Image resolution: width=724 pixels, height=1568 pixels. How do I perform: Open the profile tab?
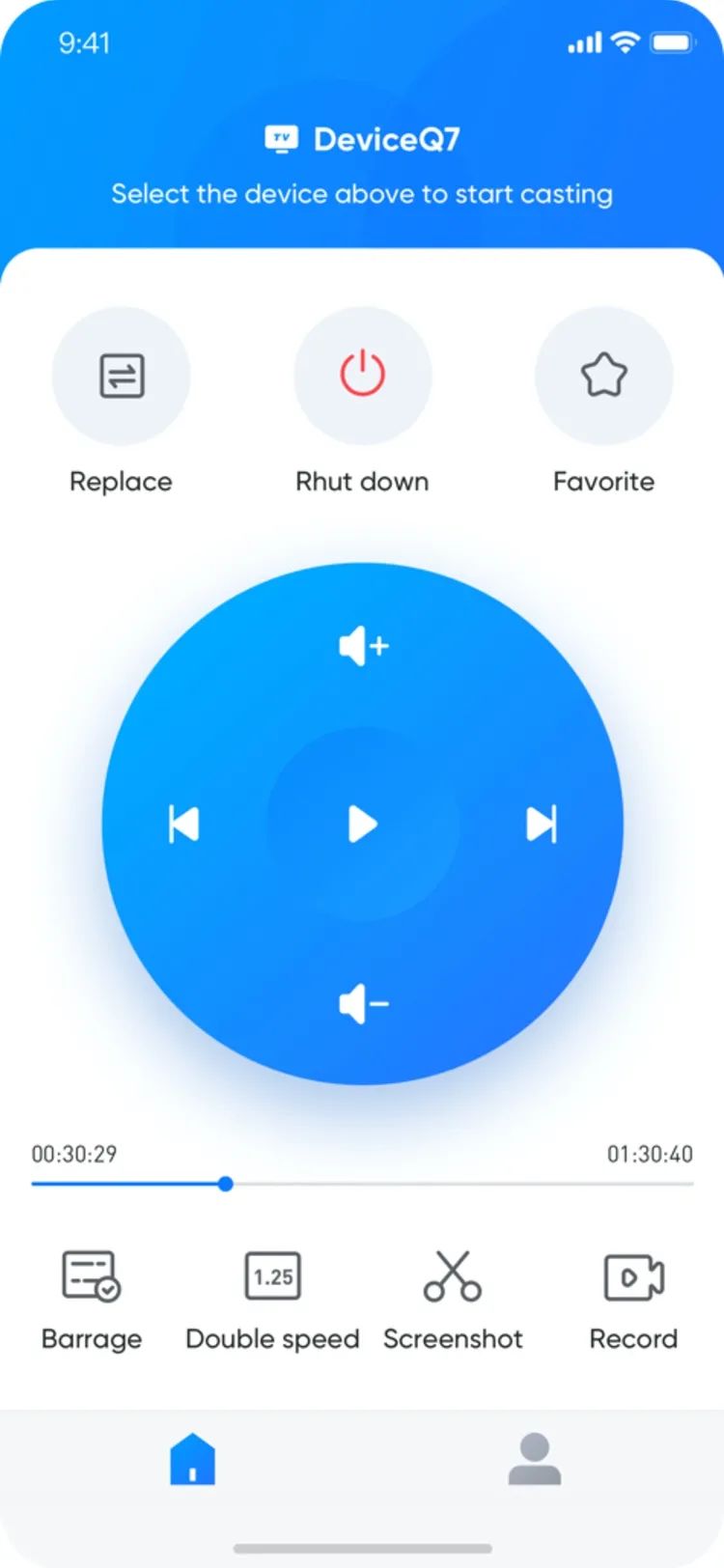tap(534, 1459)
